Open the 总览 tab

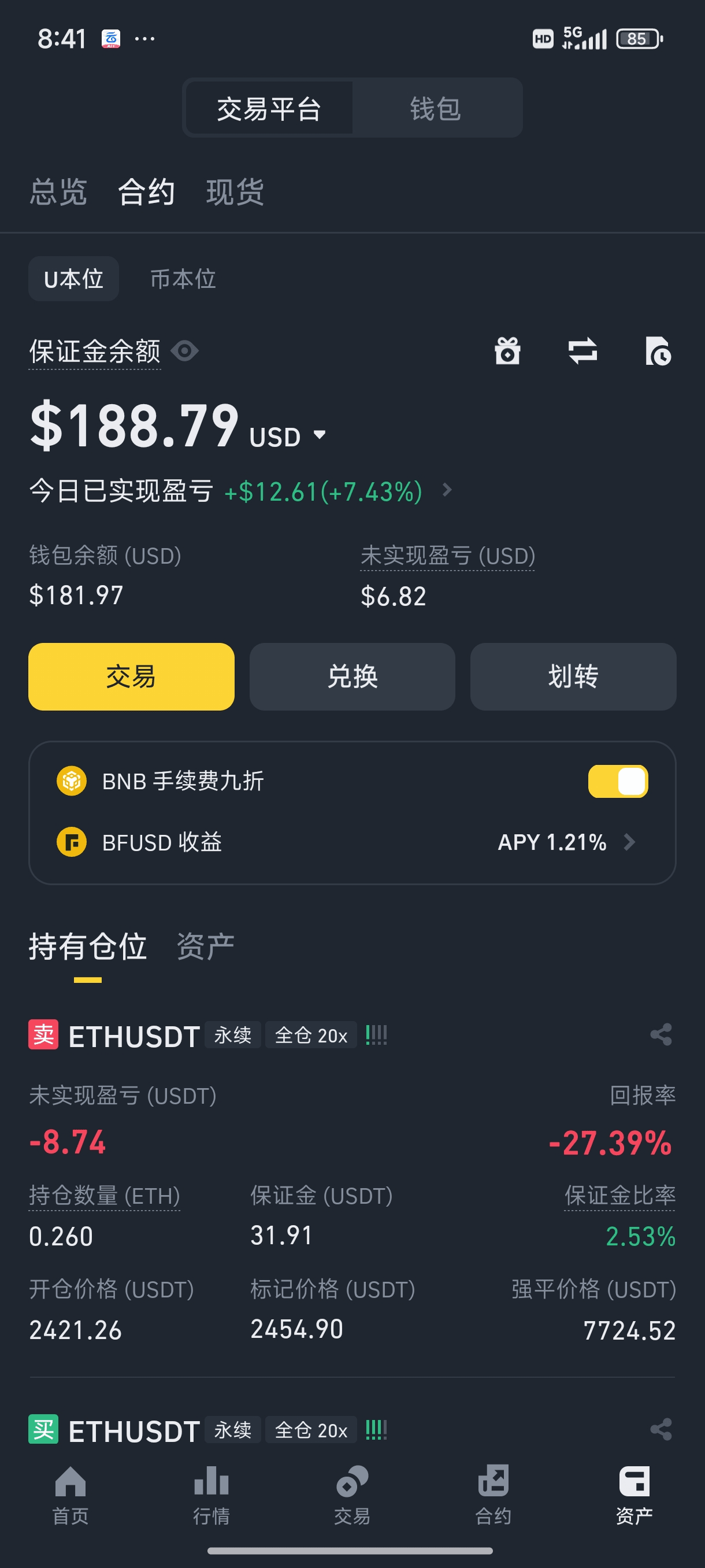(58, 193)
